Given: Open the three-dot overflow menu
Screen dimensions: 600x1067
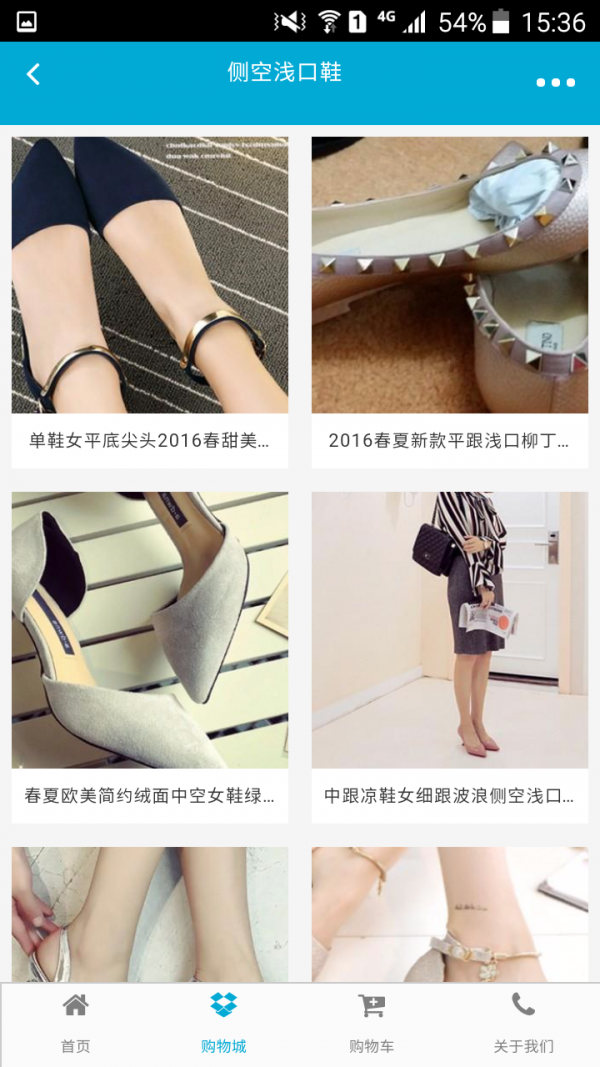Looking at the screenshot, I should point(555,82).
